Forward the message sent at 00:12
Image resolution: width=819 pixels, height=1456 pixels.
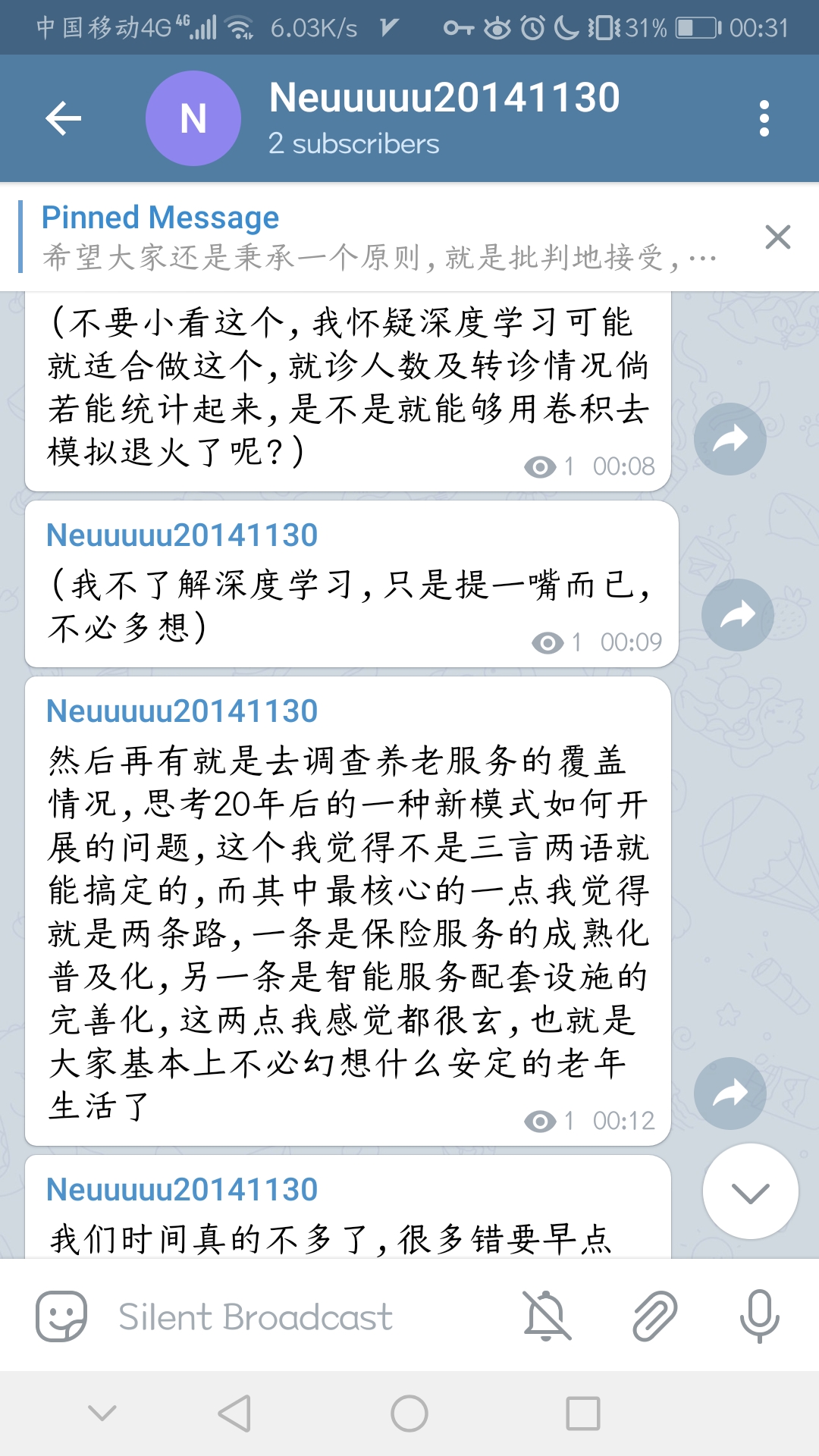tap(730, 1093)
